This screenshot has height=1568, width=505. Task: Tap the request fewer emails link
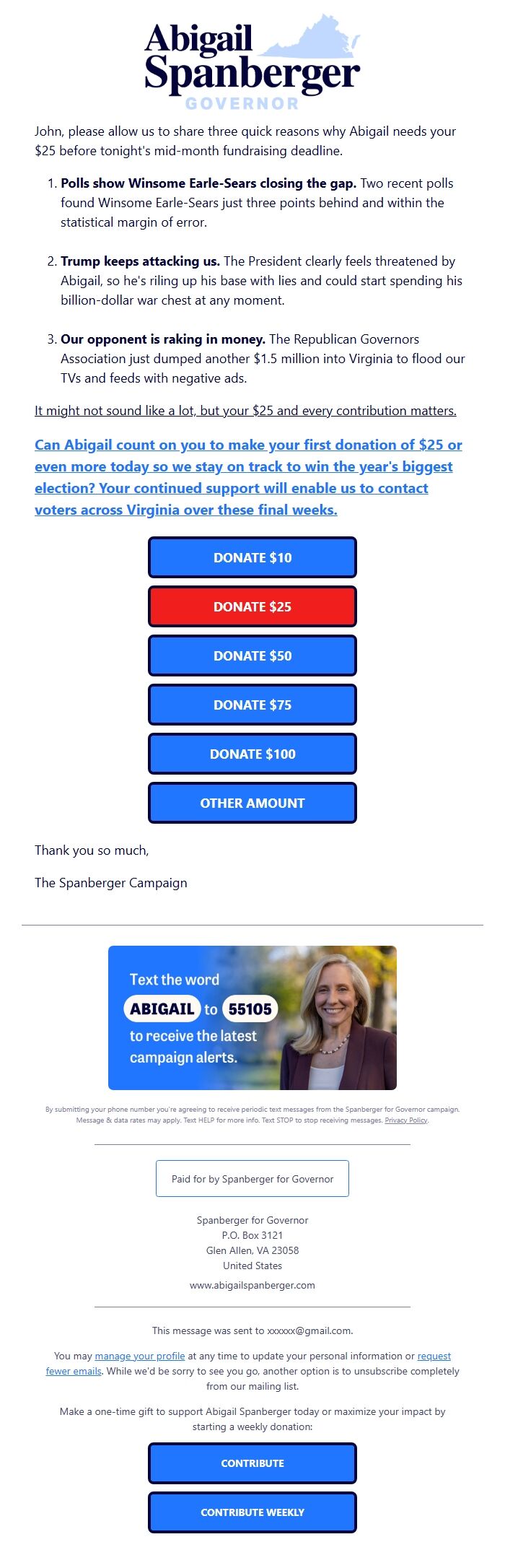(434, 1356)
